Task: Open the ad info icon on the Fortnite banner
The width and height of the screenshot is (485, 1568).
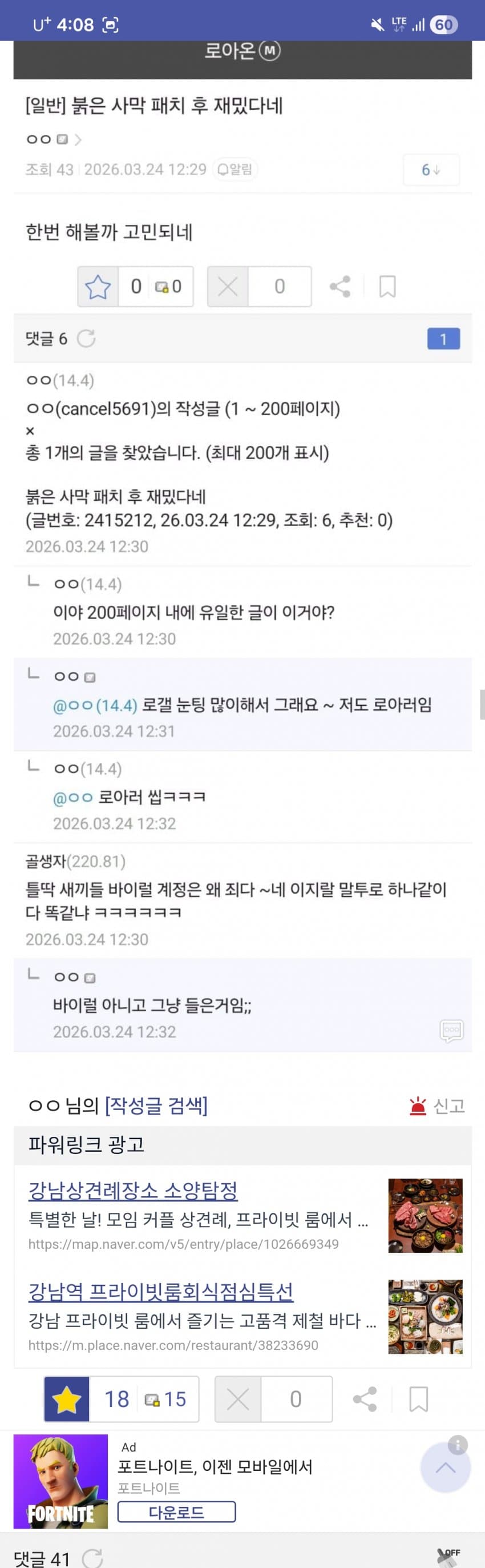Action: [458, 1445]
